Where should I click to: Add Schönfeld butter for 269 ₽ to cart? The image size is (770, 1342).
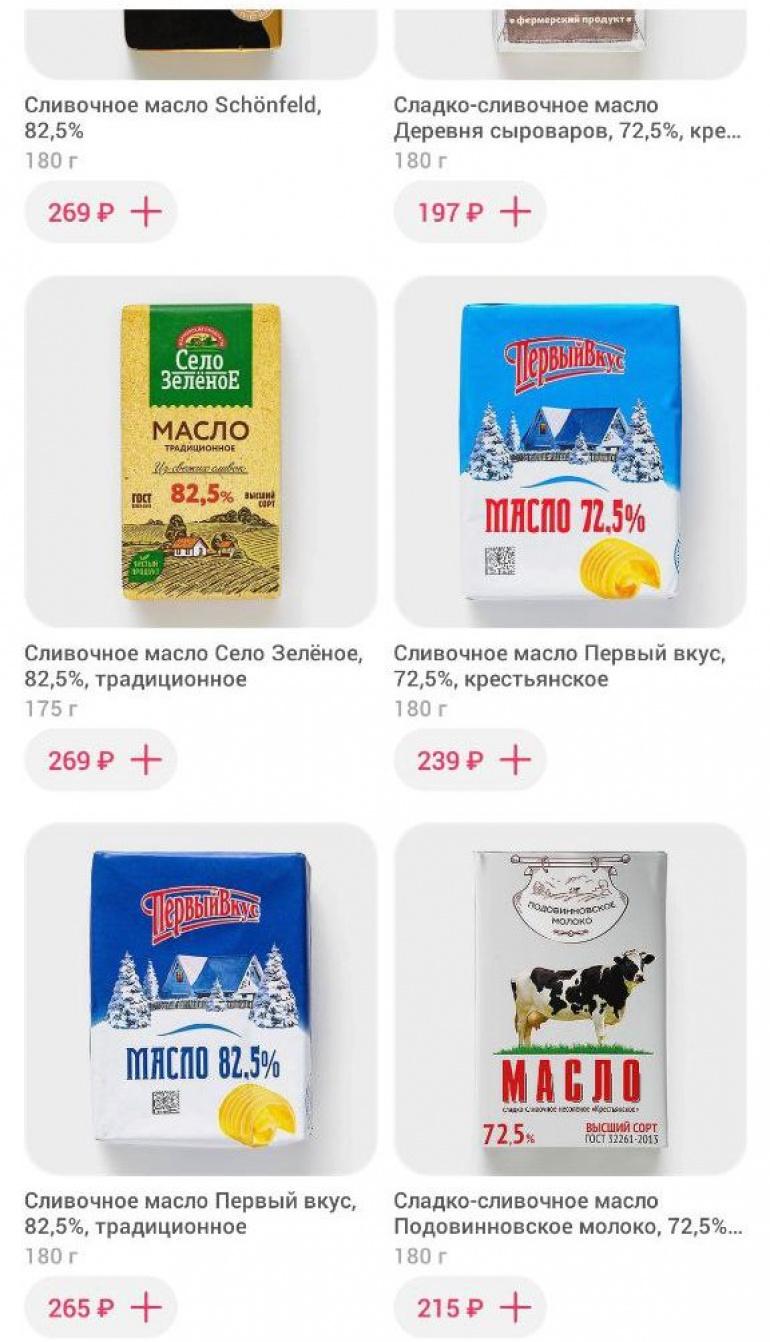coord(144,212)
